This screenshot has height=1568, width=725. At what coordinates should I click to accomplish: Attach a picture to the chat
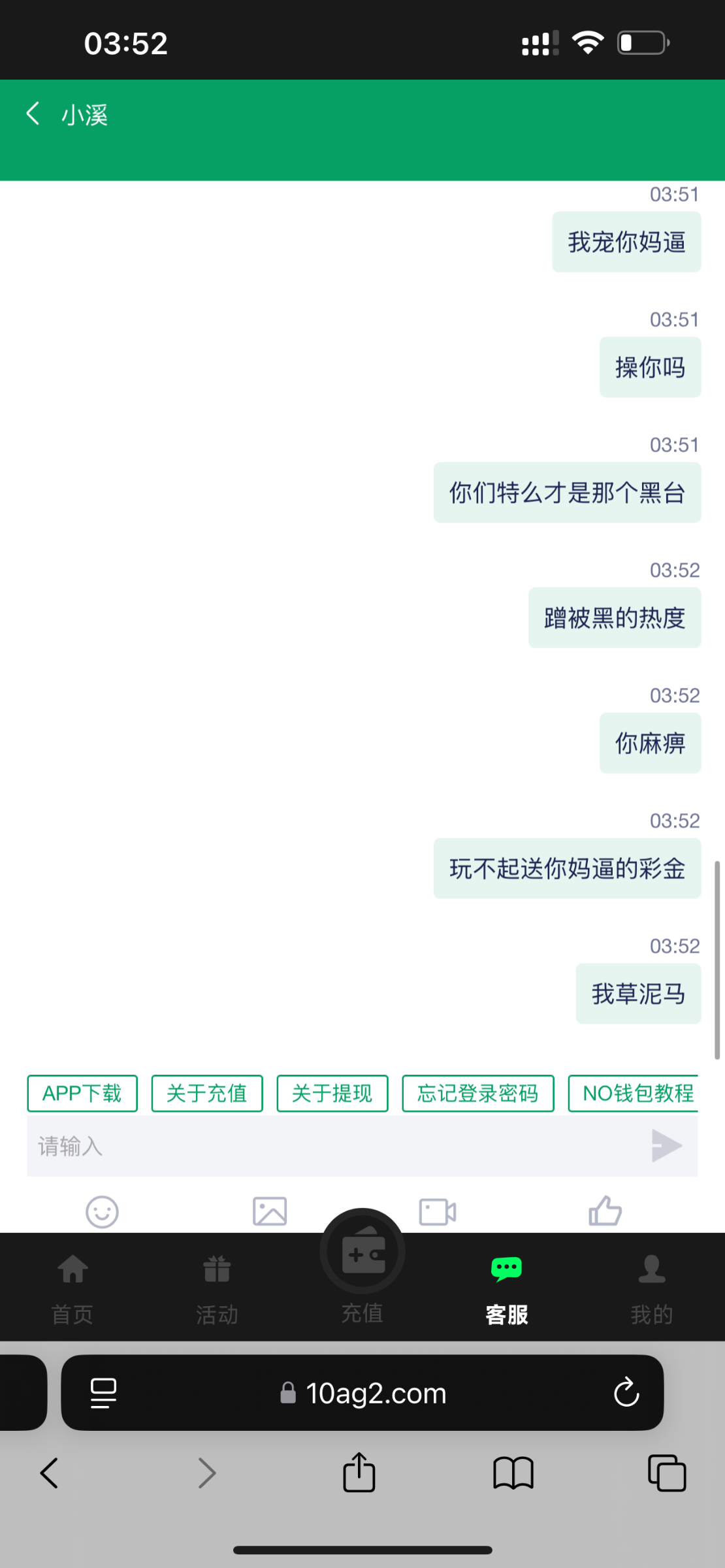click(270, 1212)
